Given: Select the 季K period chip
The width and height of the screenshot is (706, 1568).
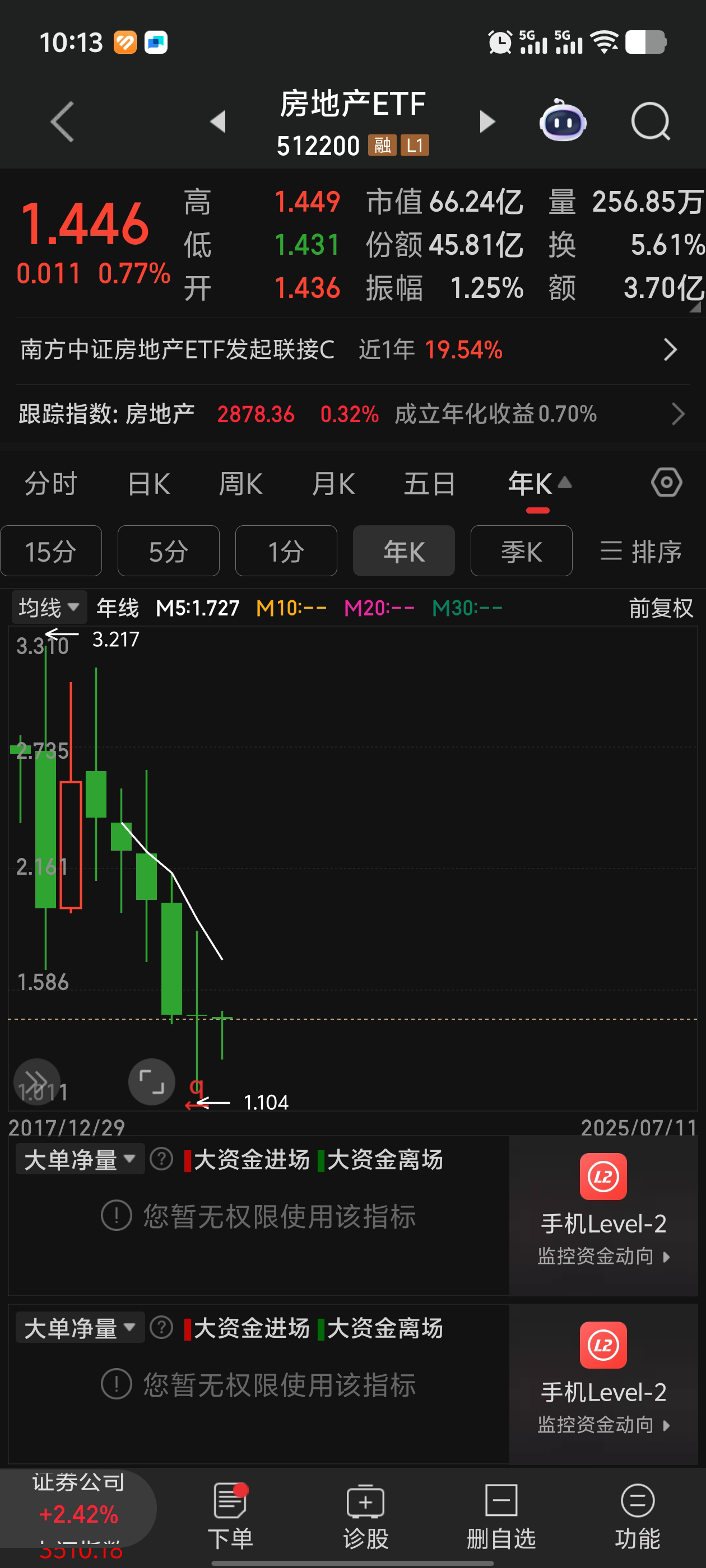Looking at the screenshot, I should [x=522, y=552].
